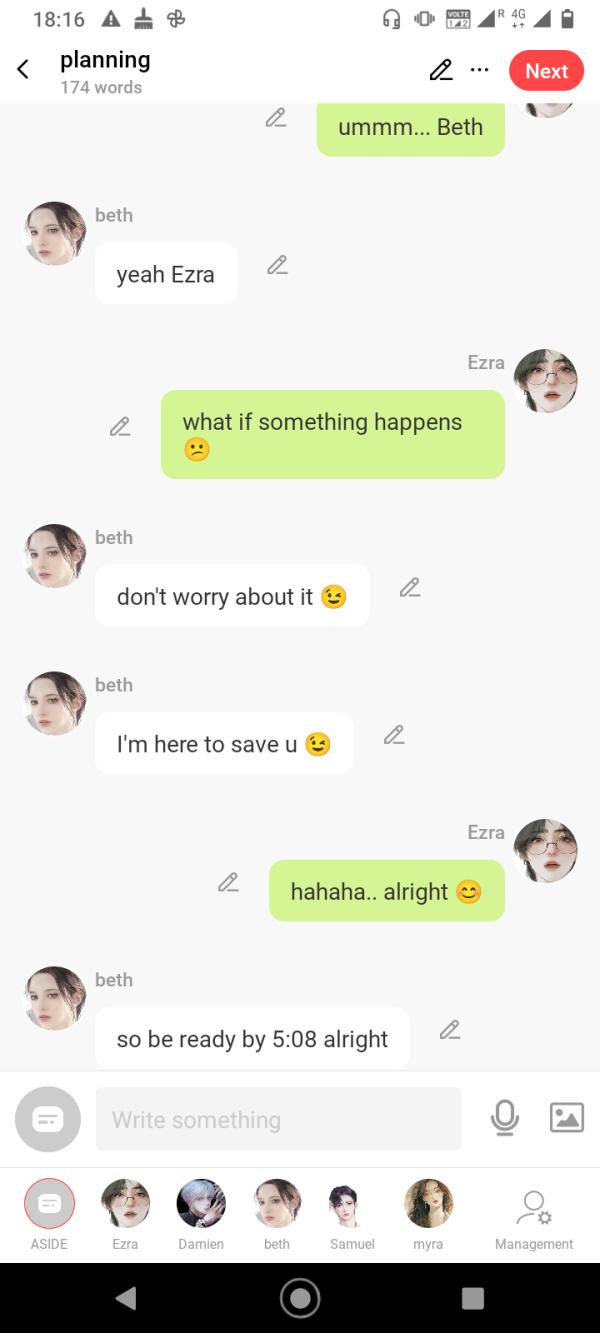Open the three-dot overflow menu

pyautogui.click(x=480, y=70)
